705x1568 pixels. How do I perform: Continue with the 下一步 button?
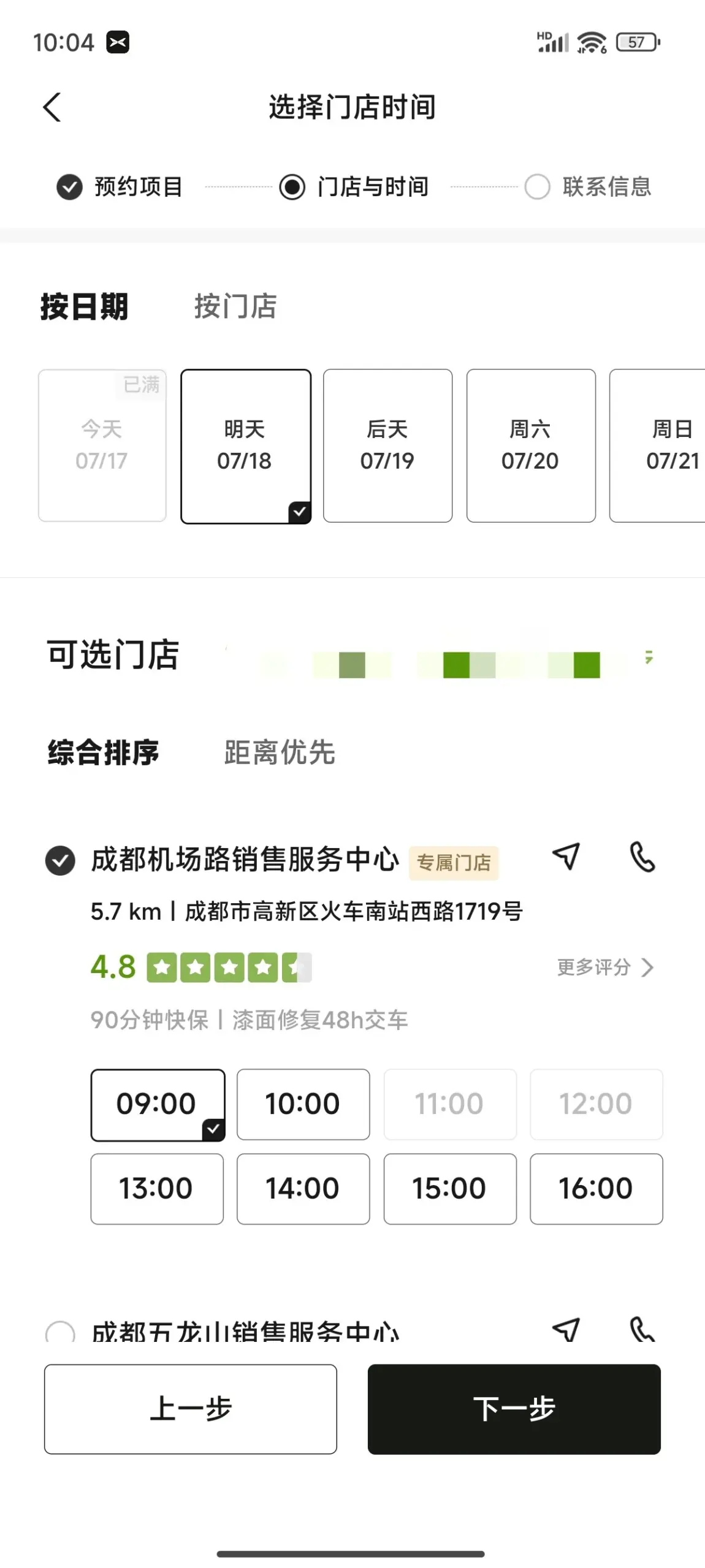(514, 1409)
